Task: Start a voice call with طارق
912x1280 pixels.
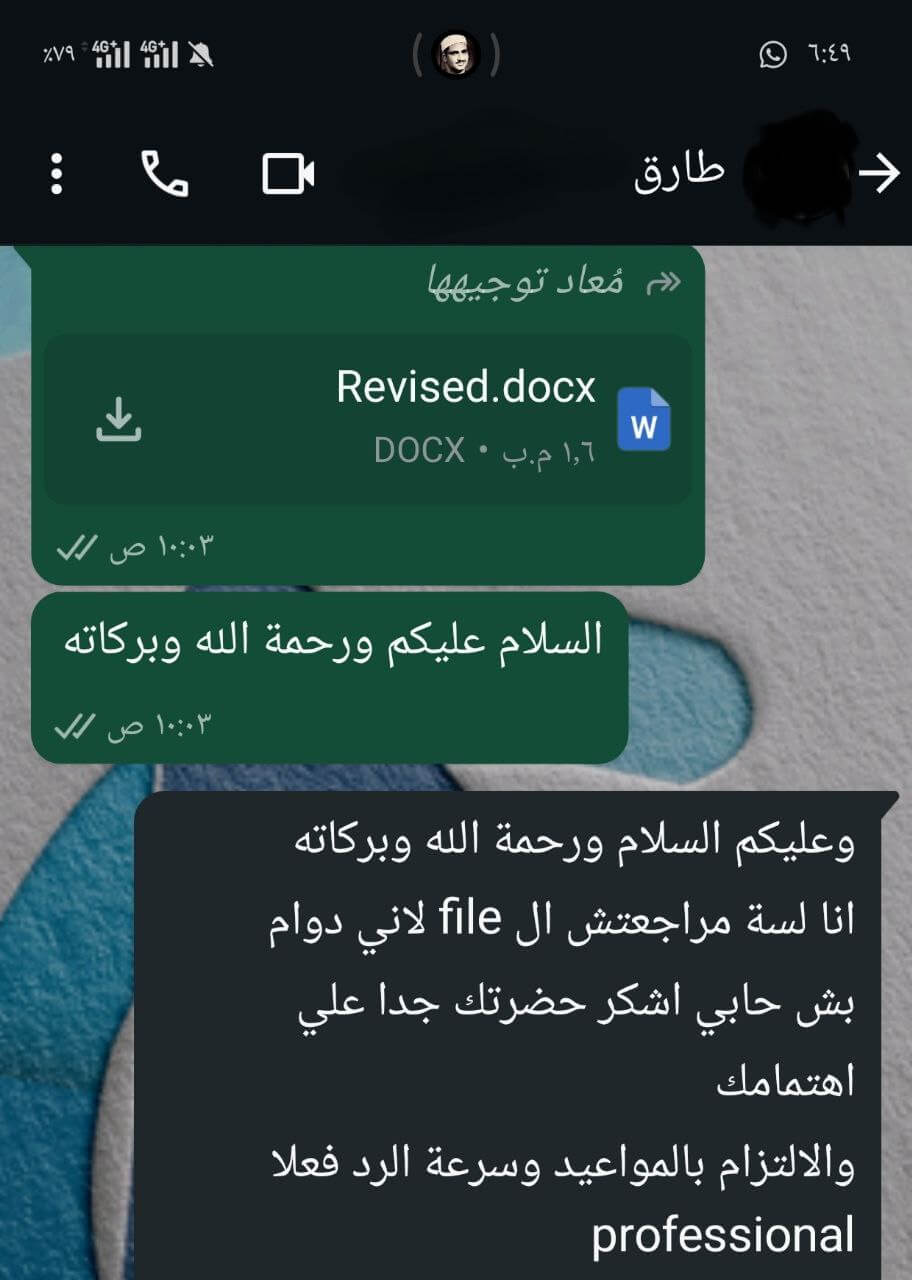Action: coord(164,175)
